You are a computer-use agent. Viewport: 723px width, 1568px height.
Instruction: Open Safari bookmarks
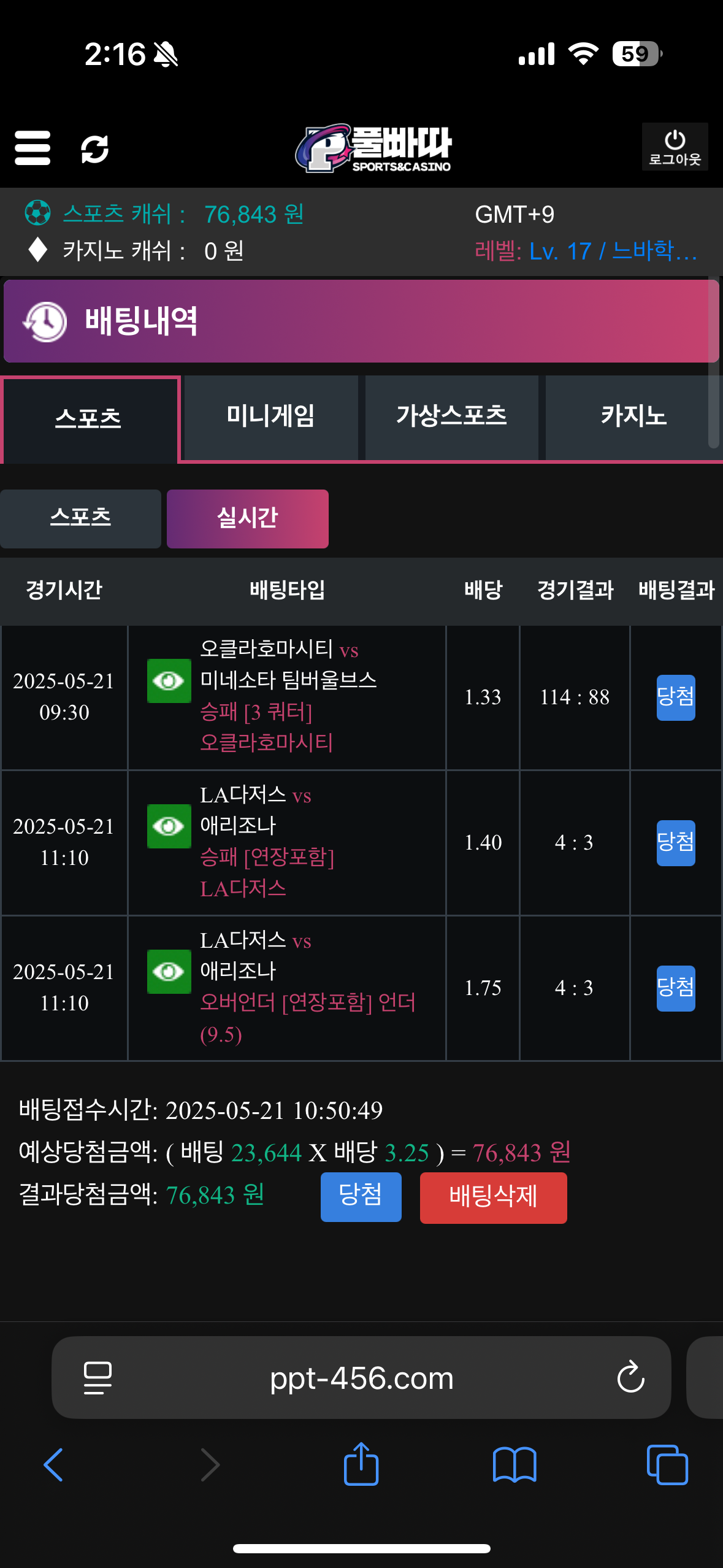point(515,1464)
